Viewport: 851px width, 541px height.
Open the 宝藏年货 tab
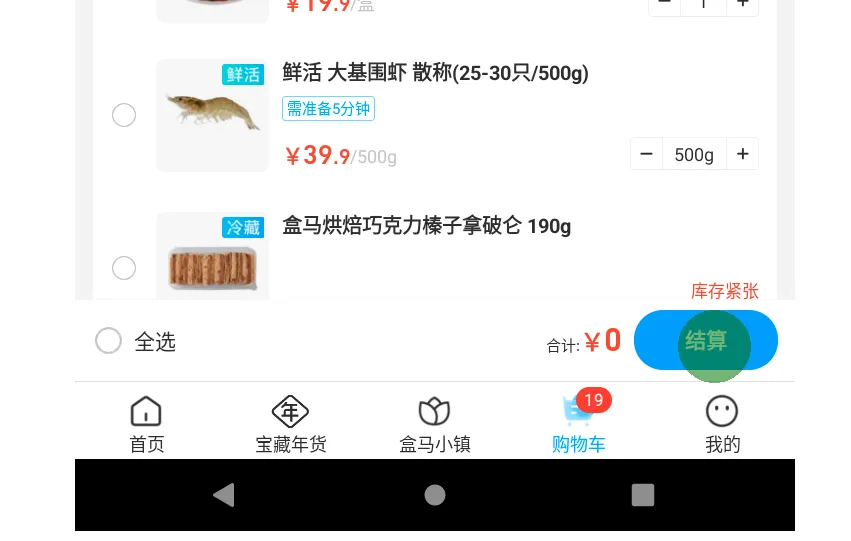[x=291, y=424]
